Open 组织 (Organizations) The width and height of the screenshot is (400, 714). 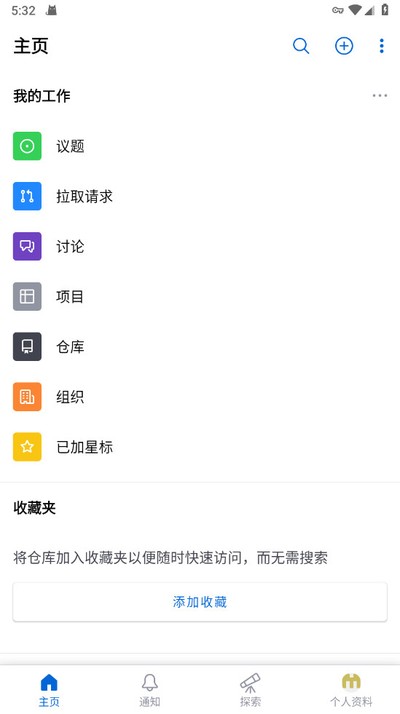200,397
